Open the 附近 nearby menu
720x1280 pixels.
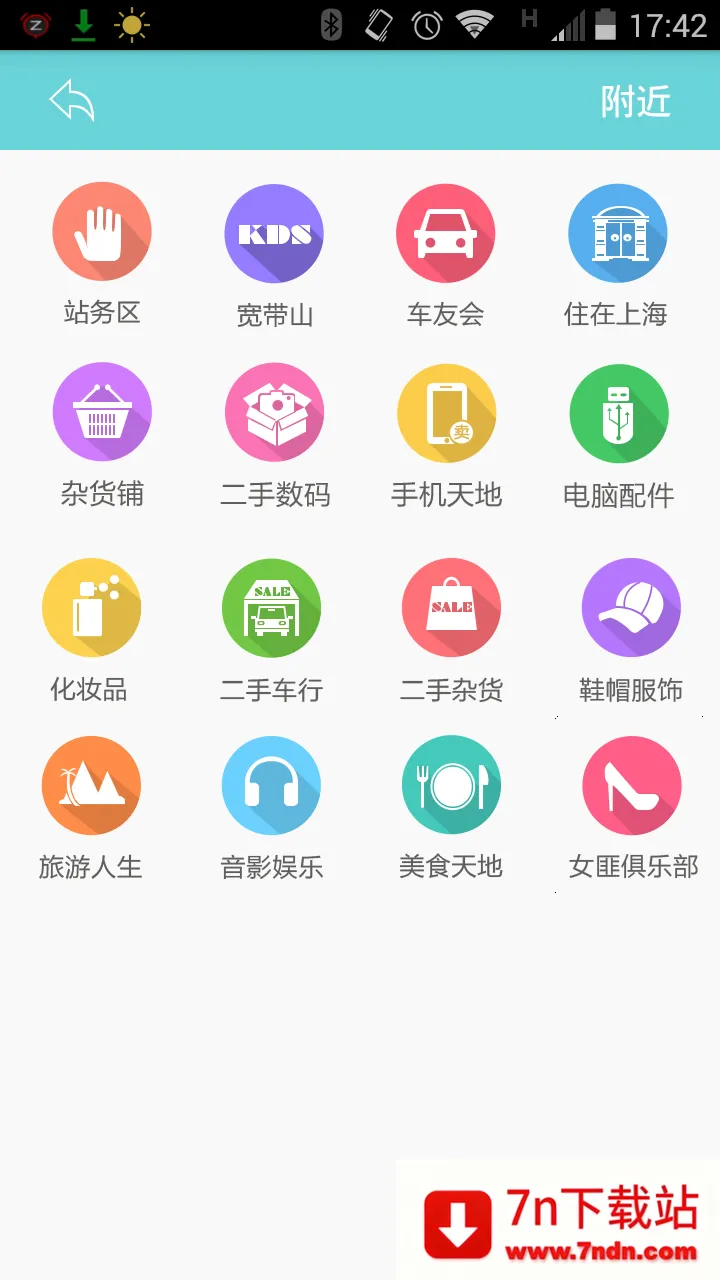coord(635,99)
